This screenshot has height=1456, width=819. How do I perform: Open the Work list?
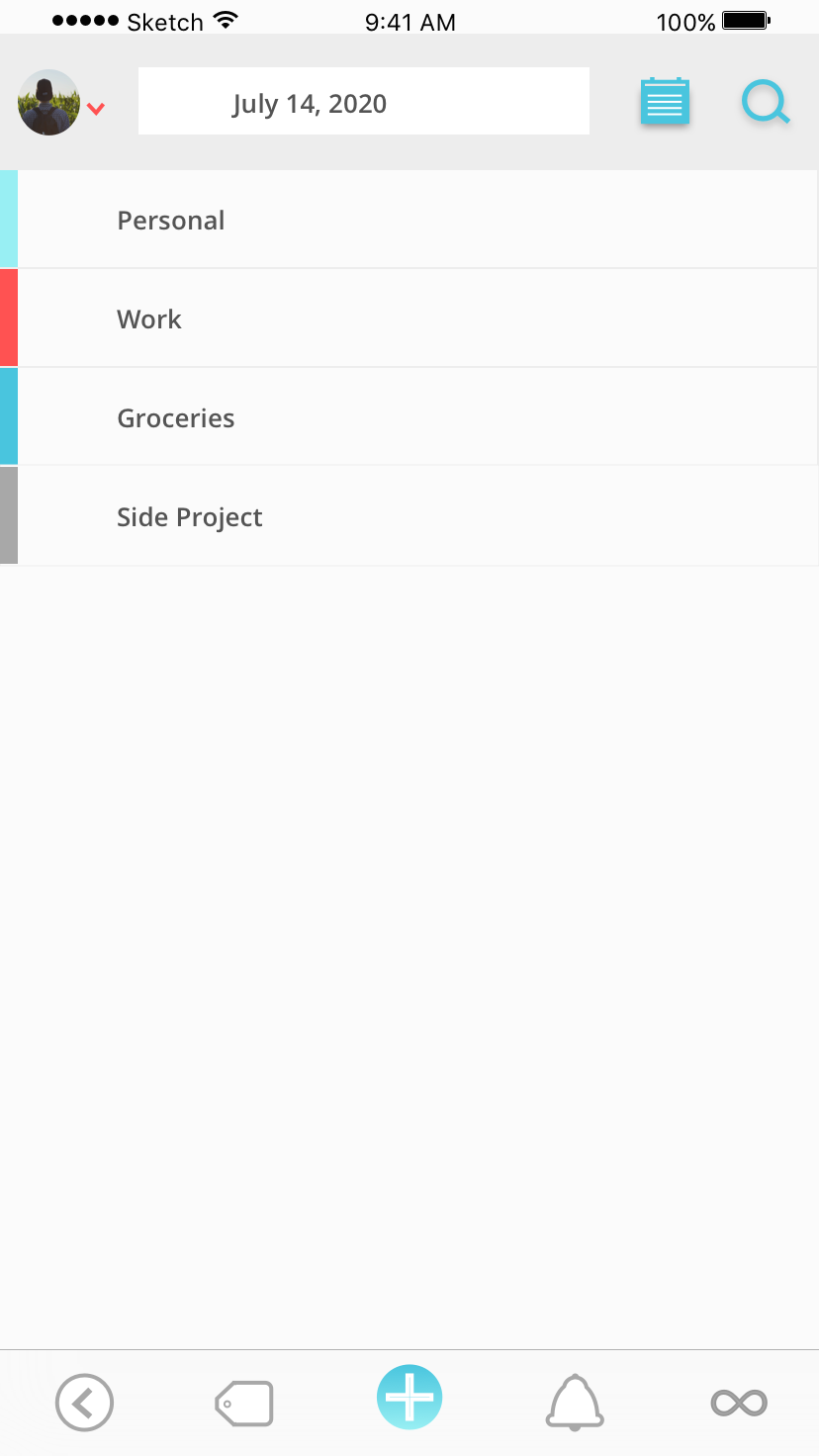coord(409,318)
